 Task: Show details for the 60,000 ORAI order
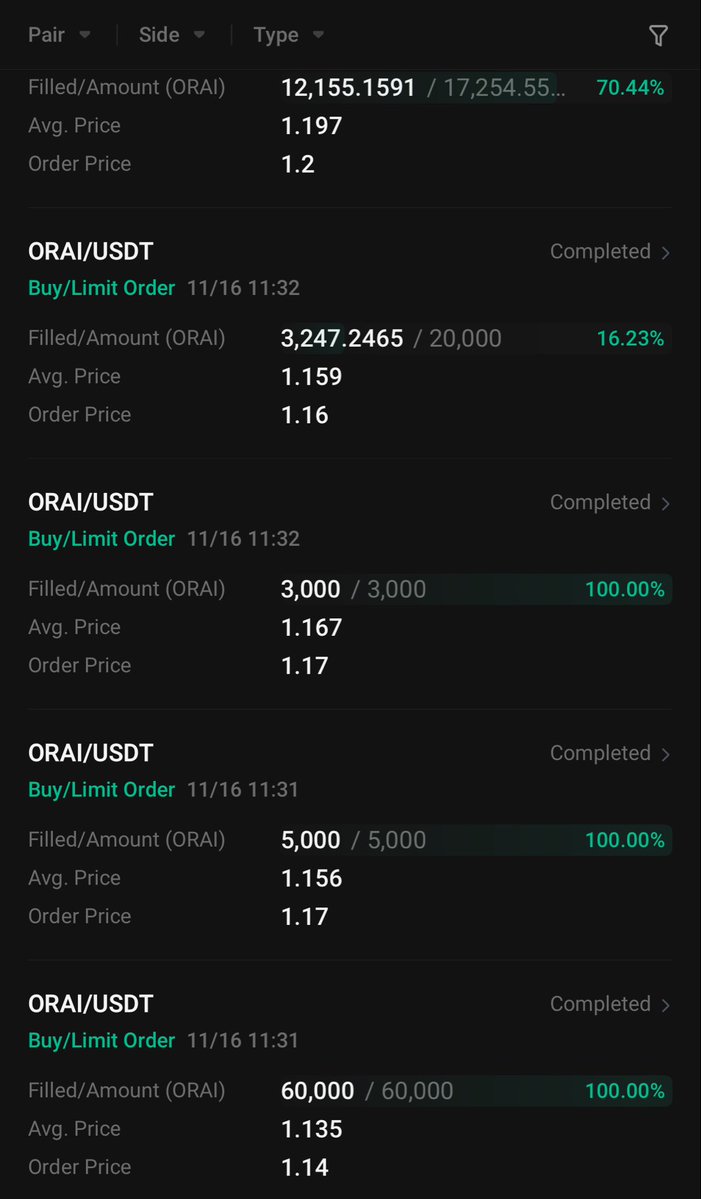(609, 1005)
